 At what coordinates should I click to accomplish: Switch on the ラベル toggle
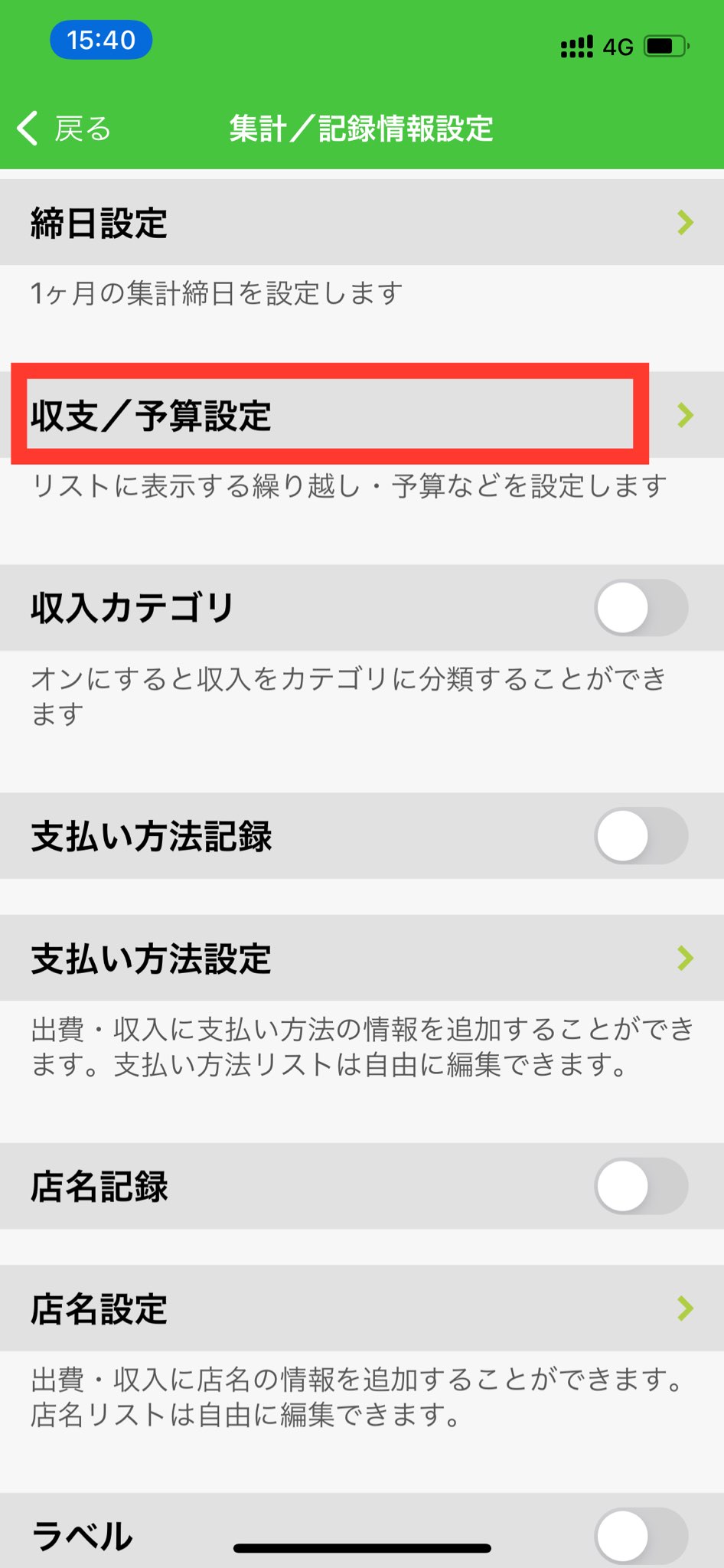click(x=641, y=1535)
